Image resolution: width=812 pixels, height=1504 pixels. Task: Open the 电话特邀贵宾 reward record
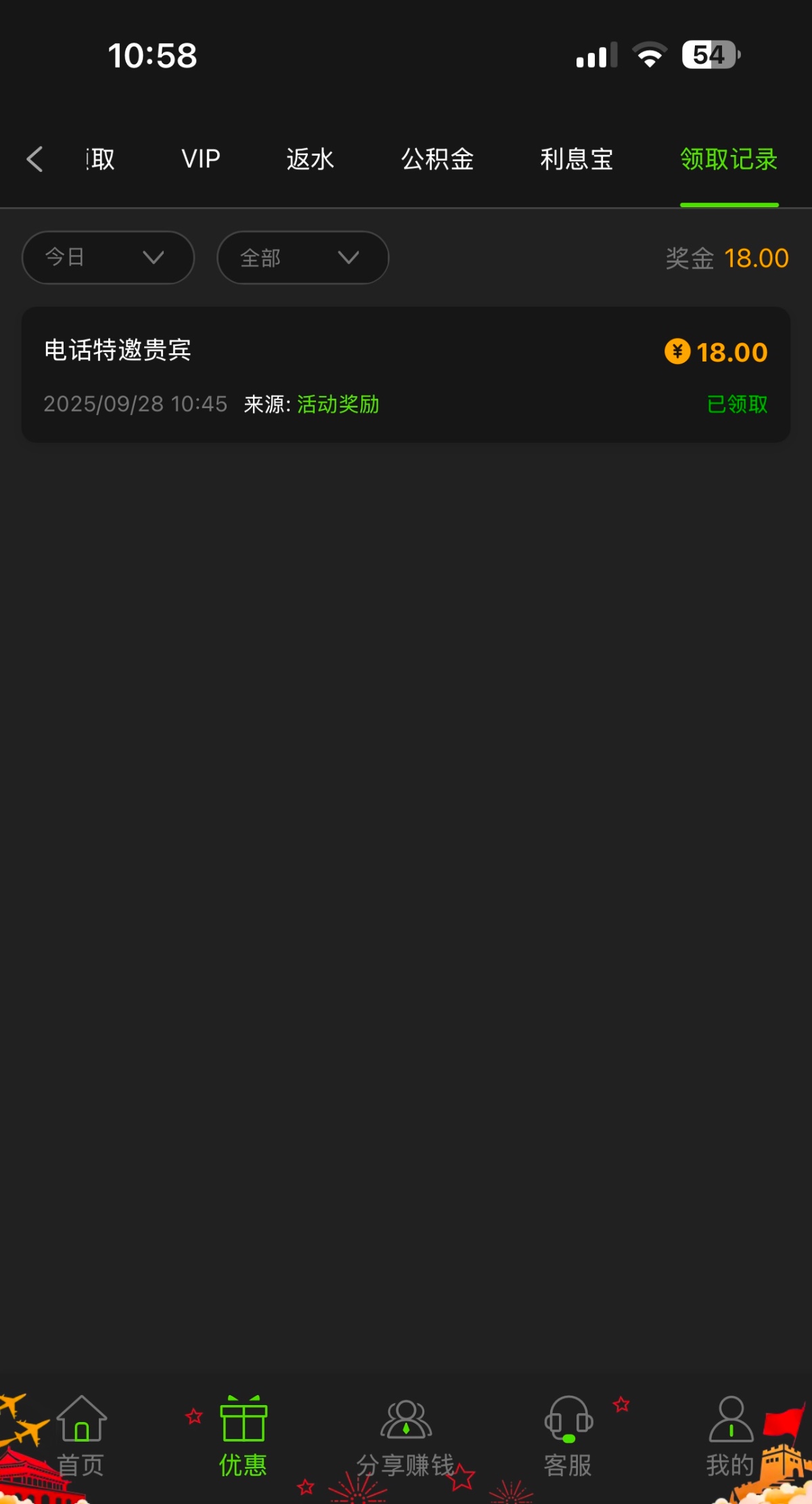(x=406, y=374)
